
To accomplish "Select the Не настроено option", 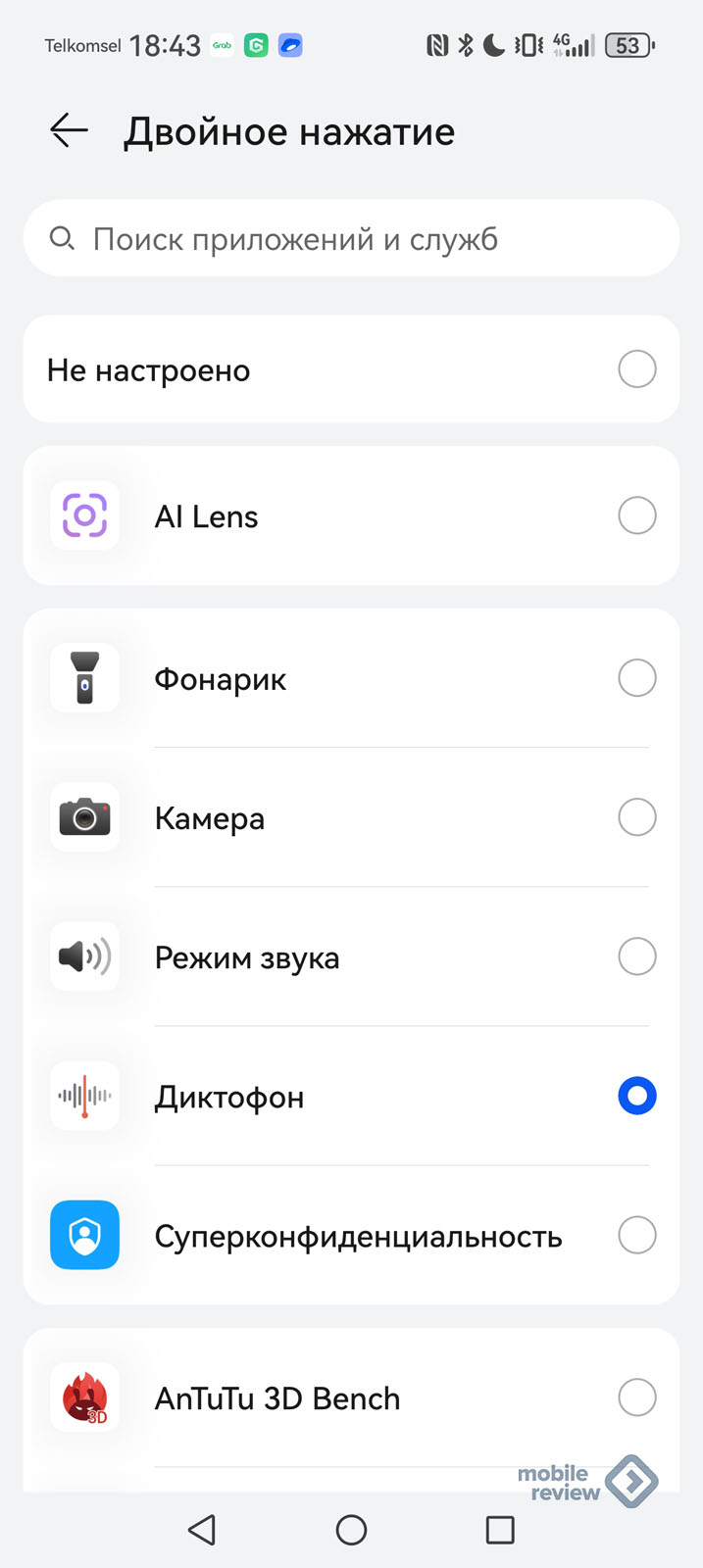I will coord(351,369).
